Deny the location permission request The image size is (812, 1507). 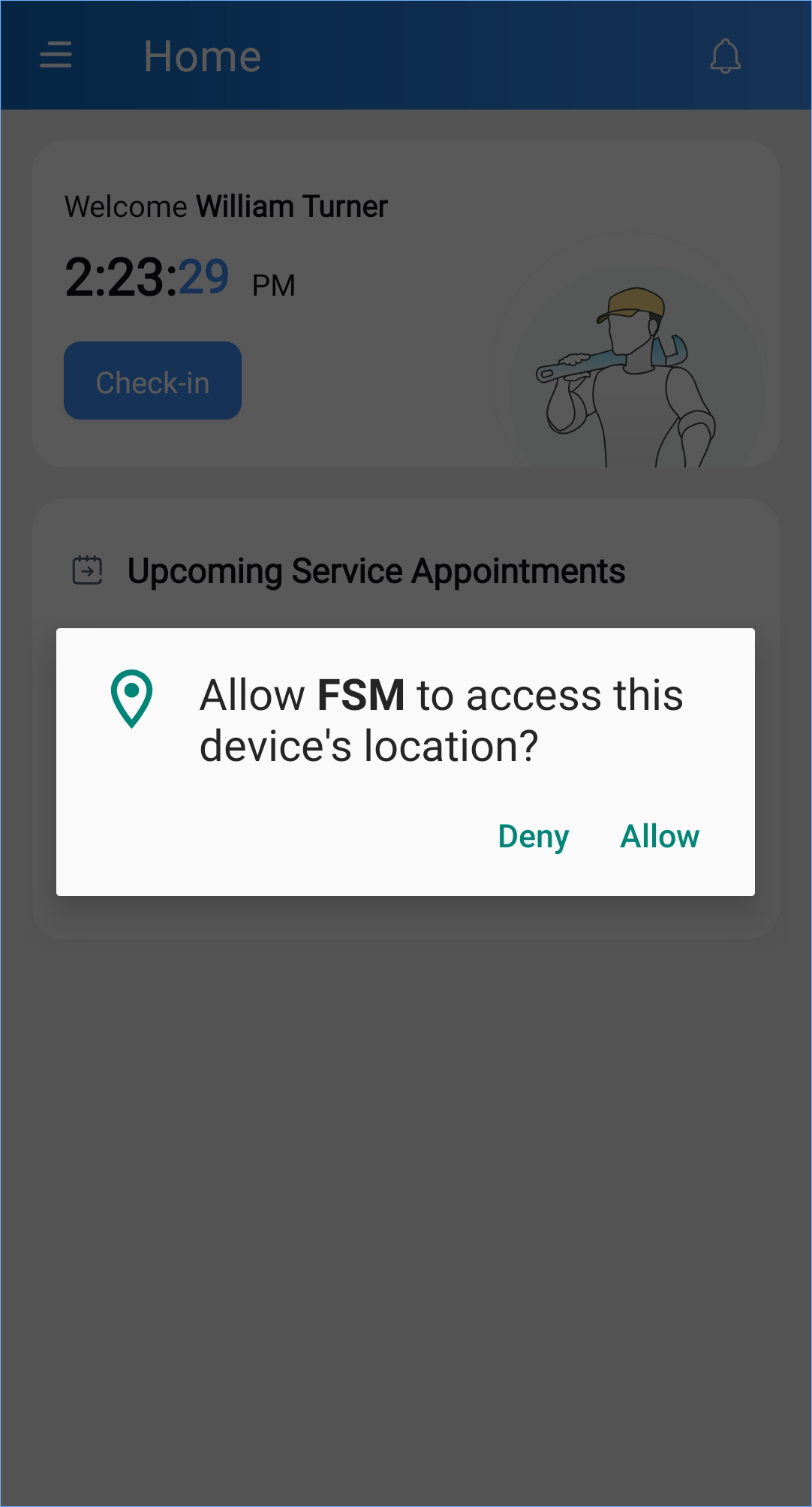coord(534,836)
